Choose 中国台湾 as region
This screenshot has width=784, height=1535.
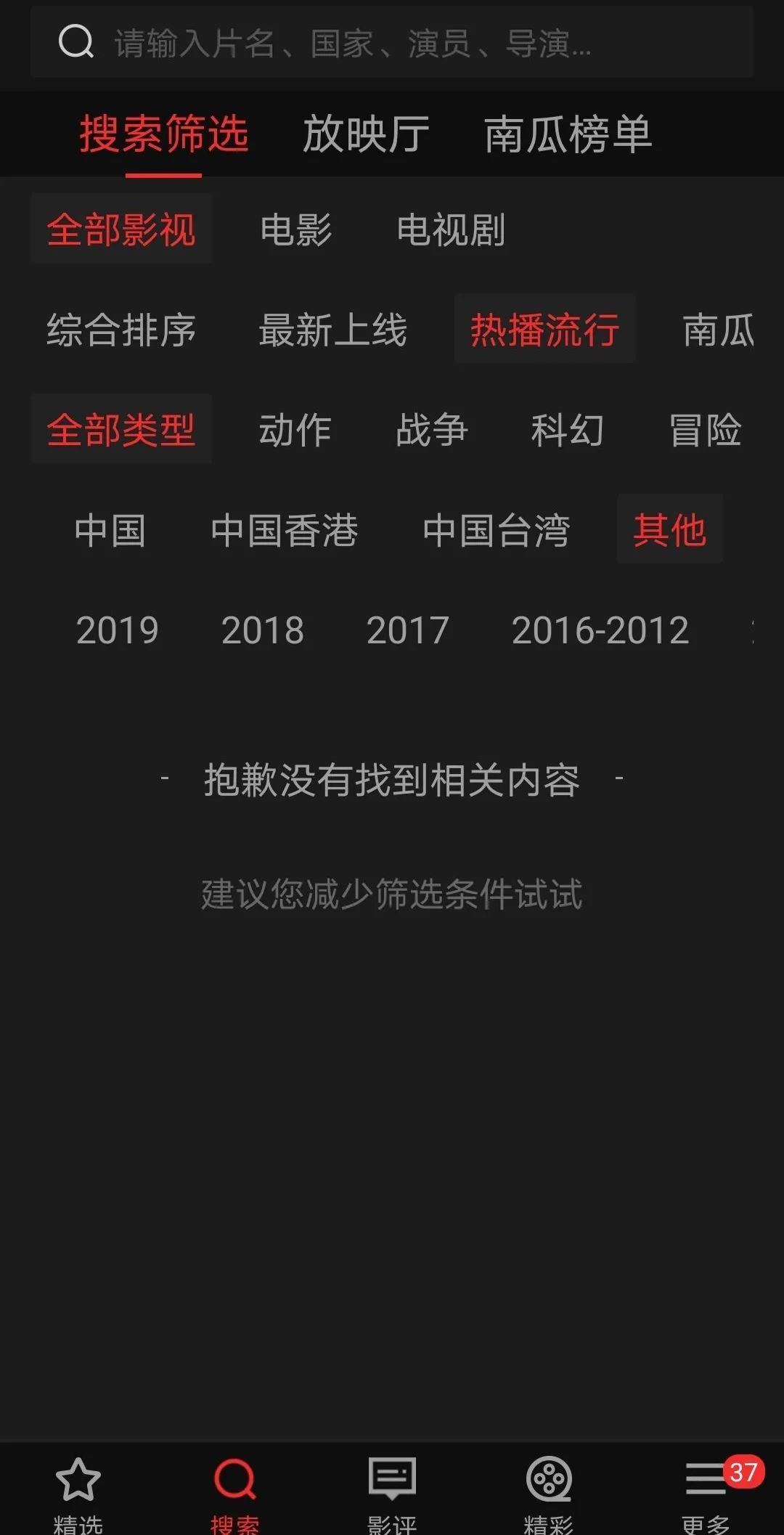pyautogui.click(x=497, y=530)
